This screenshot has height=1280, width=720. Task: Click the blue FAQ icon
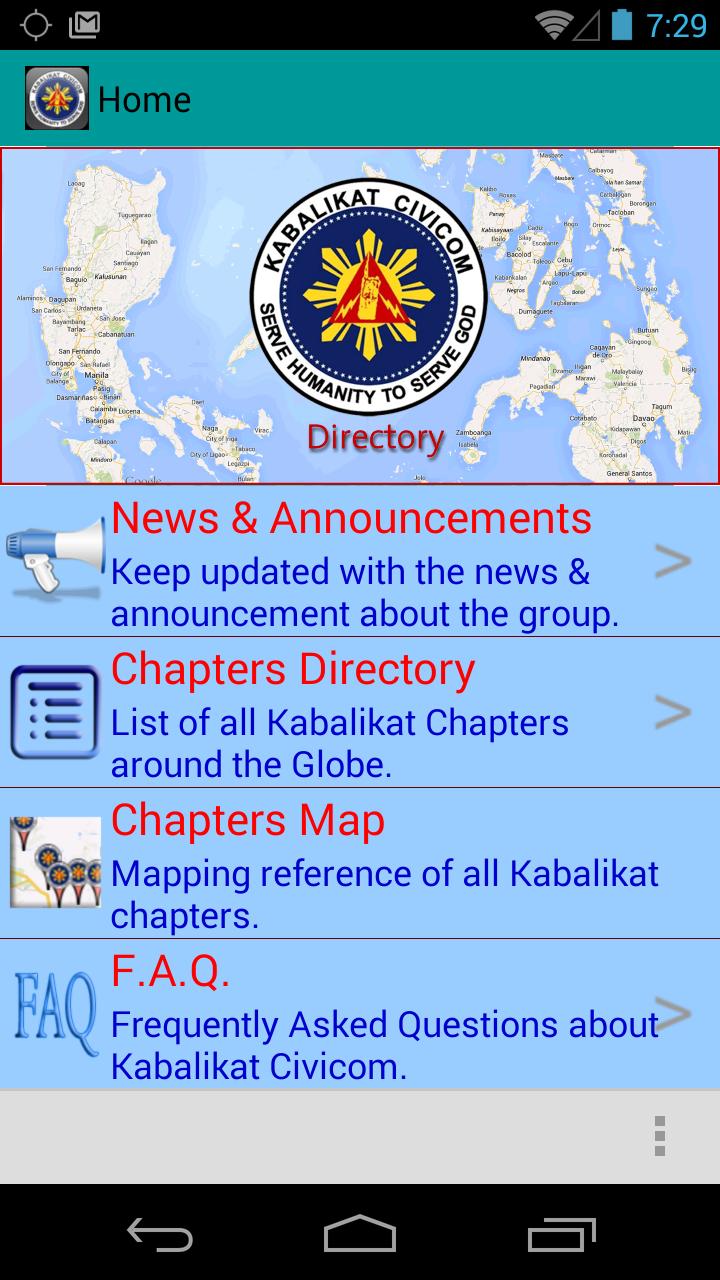(x=52, y=1013)
